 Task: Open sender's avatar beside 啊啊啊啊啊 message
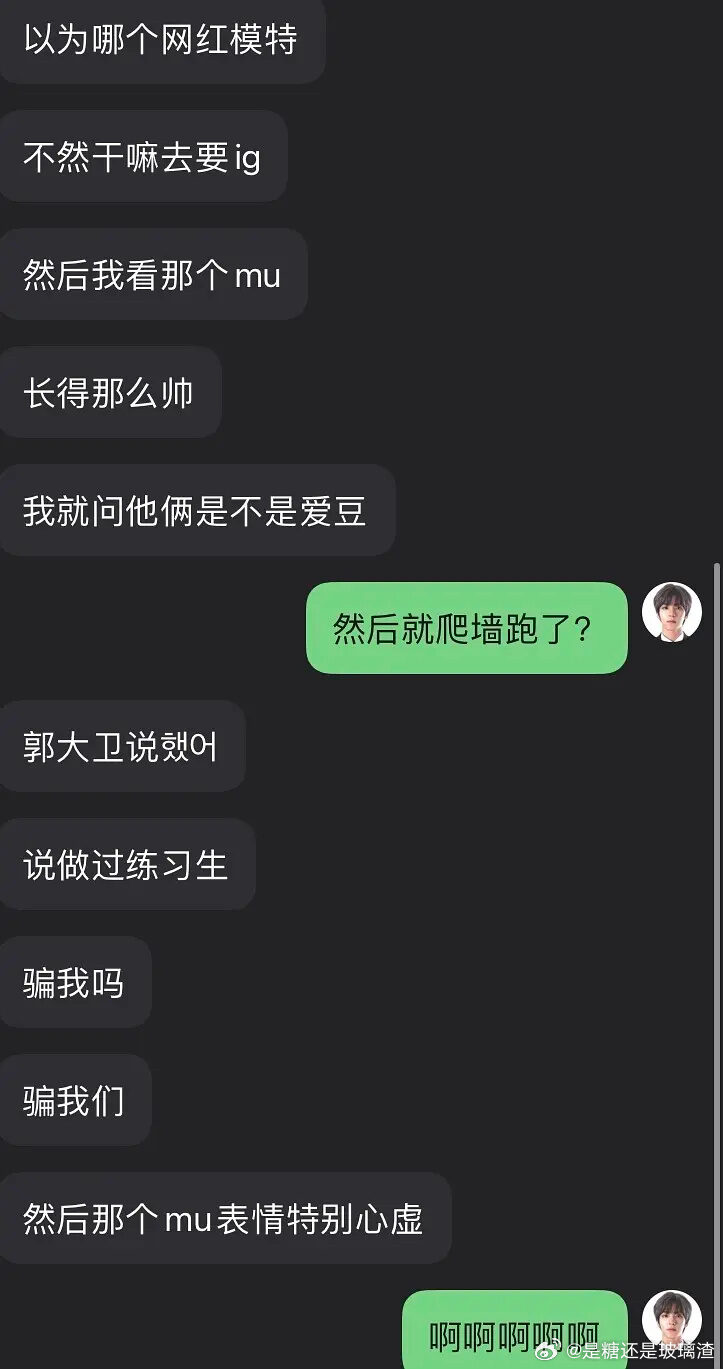pyautogui.click(x=671, y=1318)
